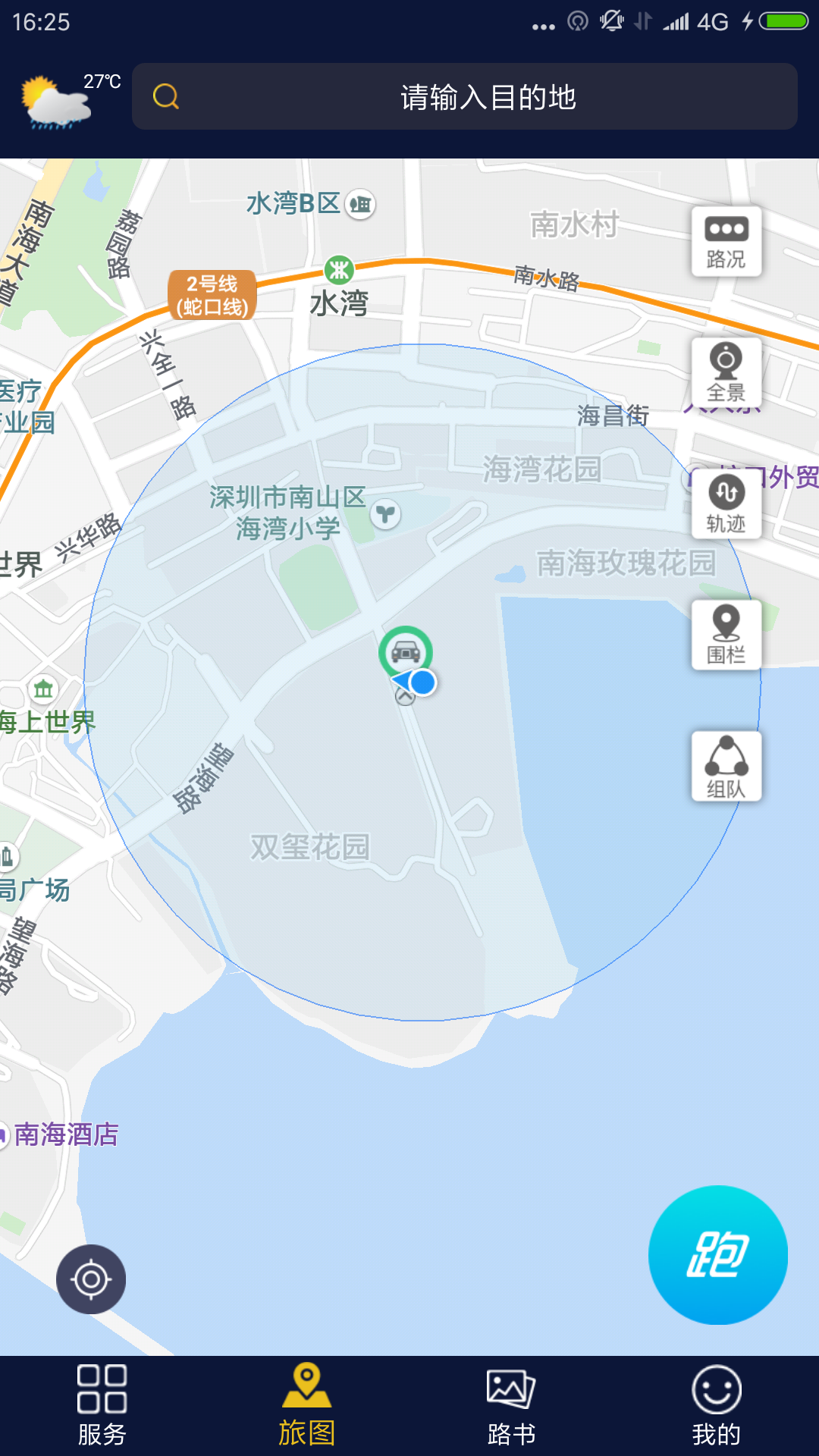Recenter map on my location

pos(91,1279)
